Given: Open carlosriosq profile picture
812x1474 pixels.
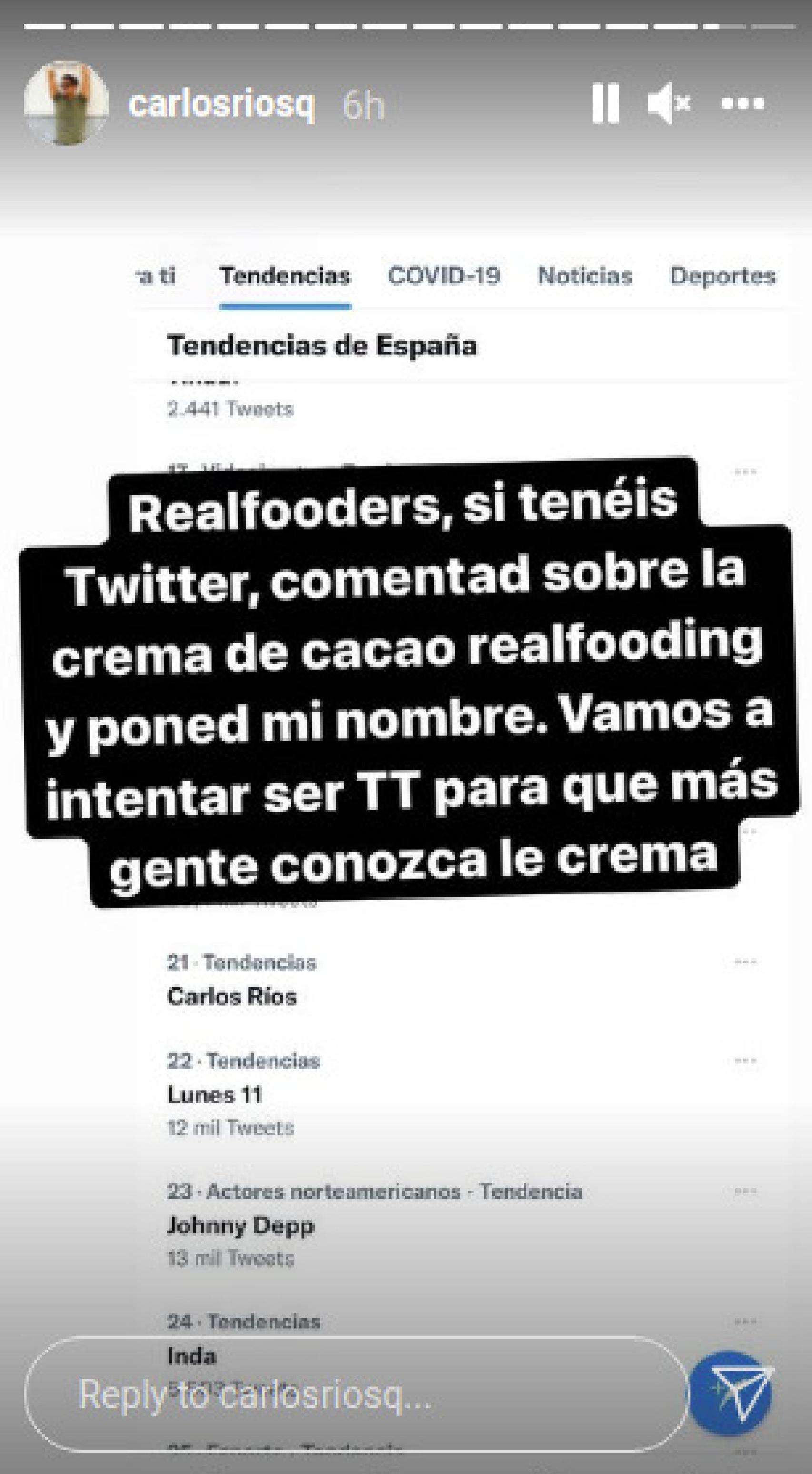Looking at the screenshot, I should click(66, 103).
